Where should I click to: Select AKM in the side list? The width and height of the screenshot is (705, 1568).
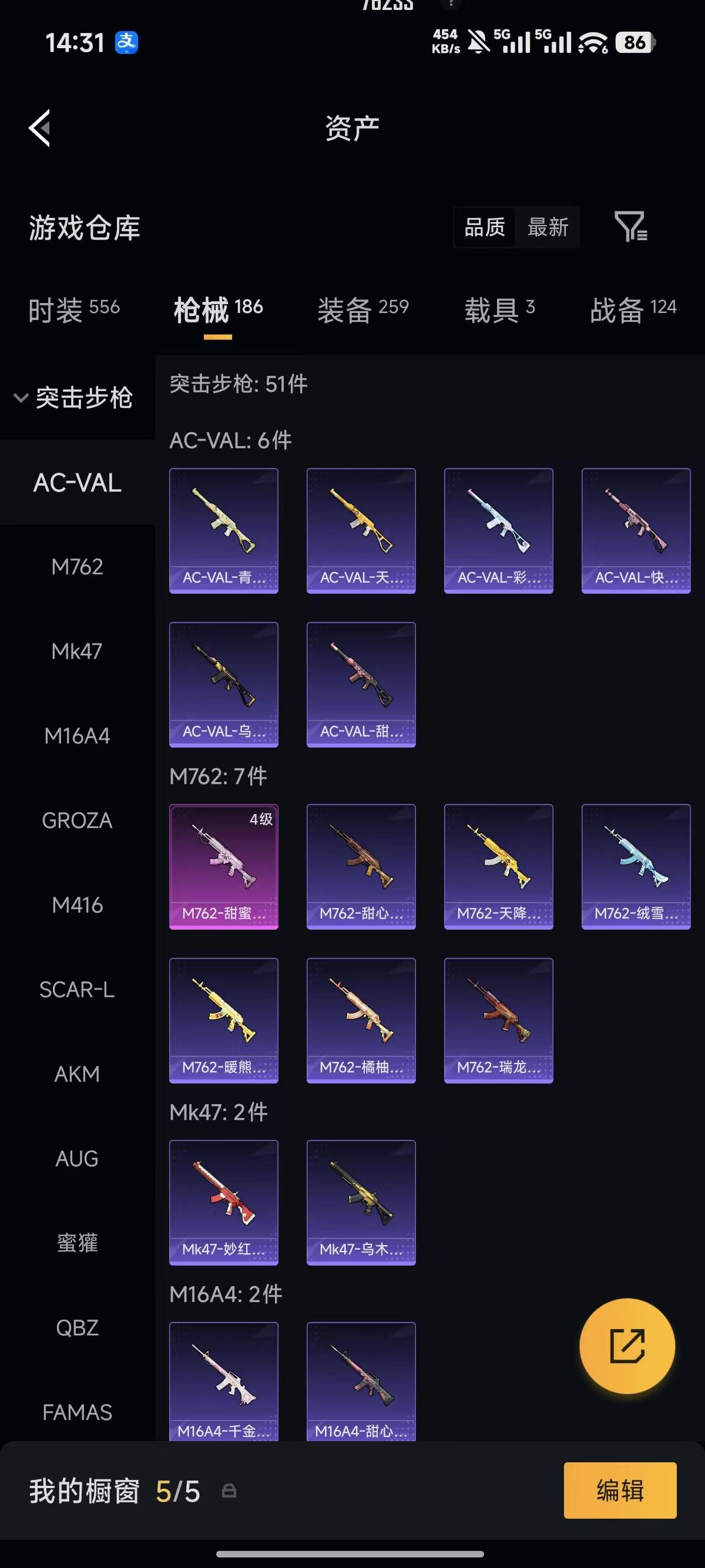click(78, 1074)
